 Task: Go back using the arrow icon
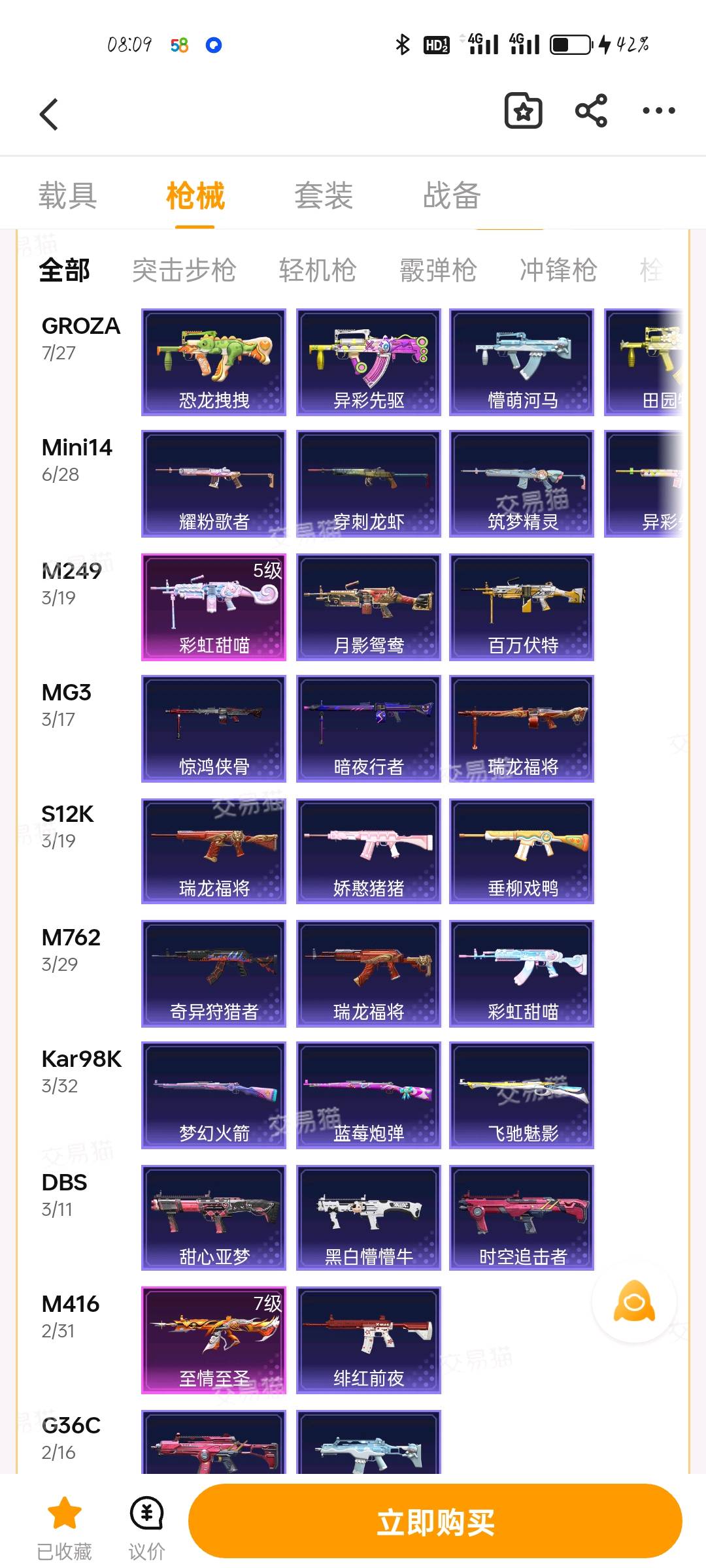pos(49,114)
